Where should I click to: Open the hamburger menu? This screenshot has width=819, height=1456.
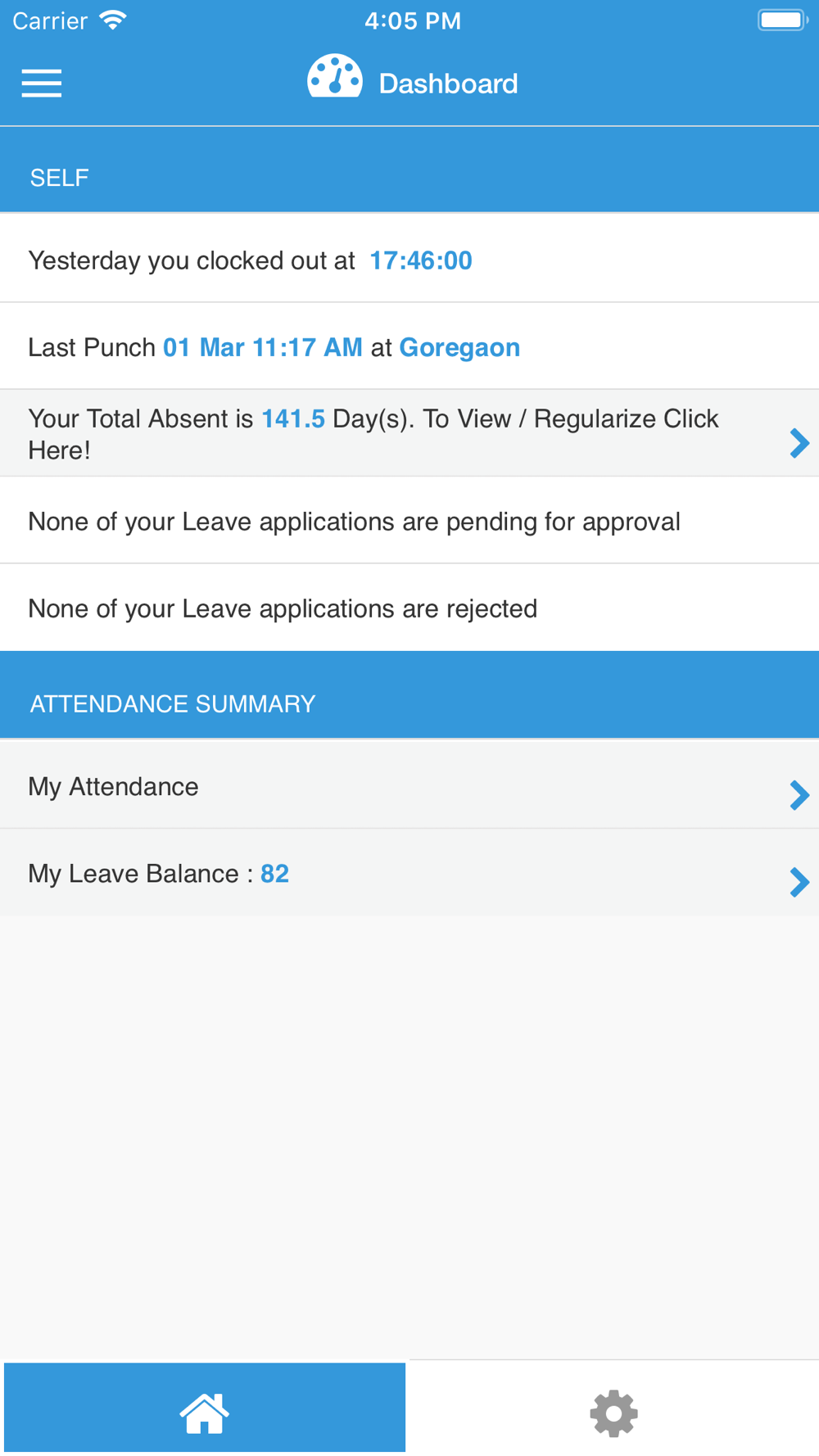[x=42, y=84]
